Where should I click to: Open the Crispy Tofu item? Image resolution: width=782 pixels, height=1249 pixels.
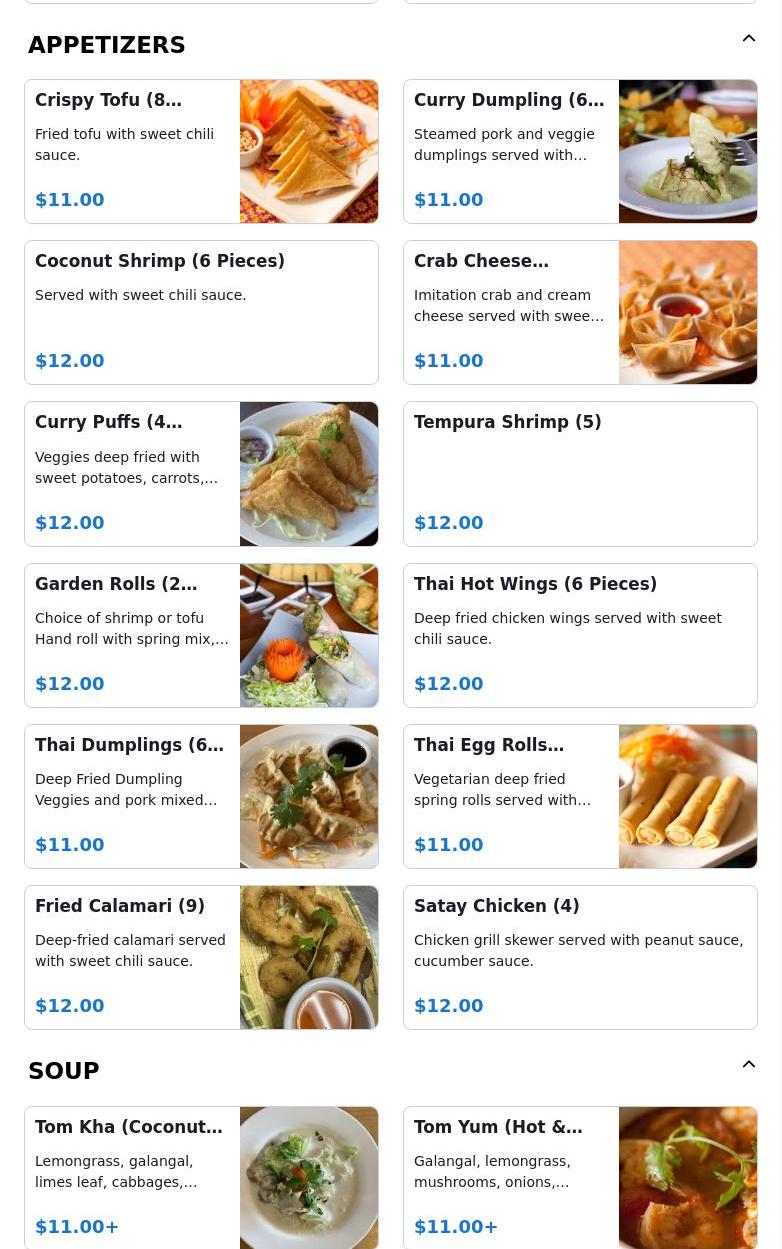pyautogui.click(x=201, y=152)
